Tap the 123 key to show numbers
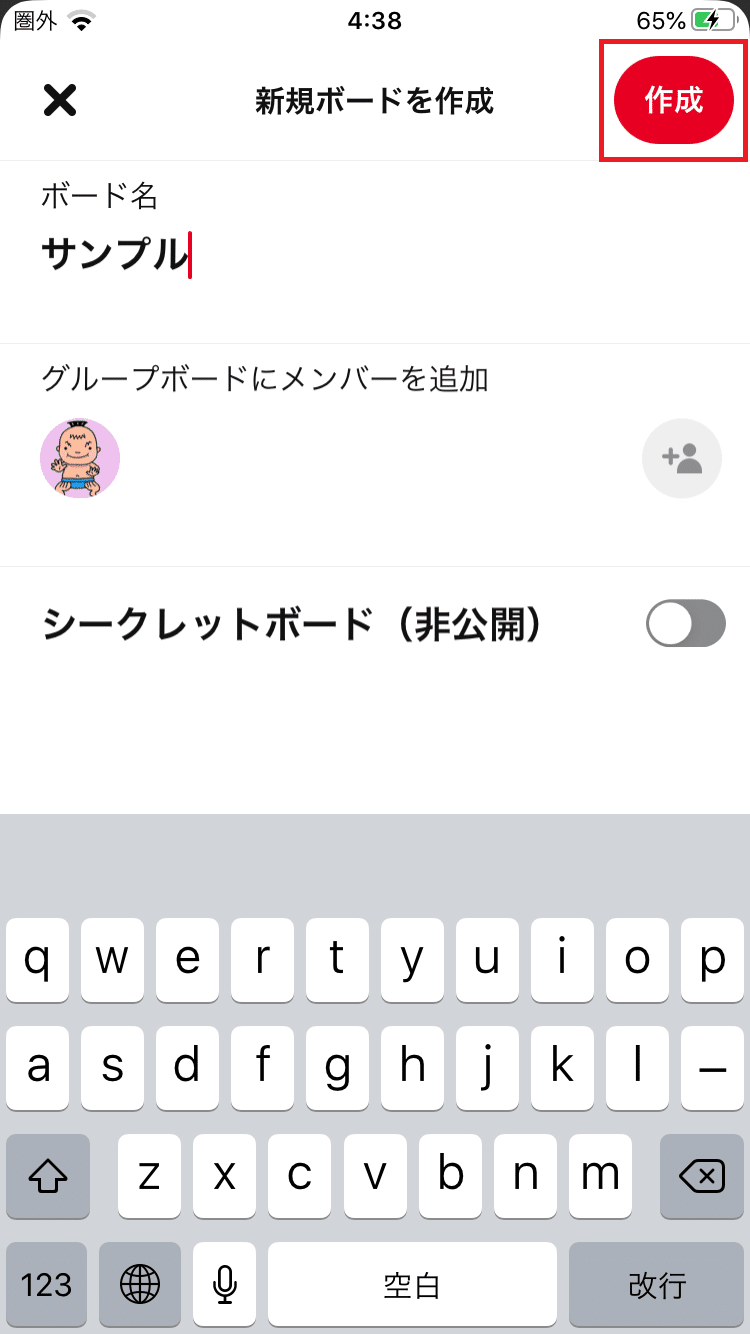The image size is (750, 1334). (x=47, y=1285)
